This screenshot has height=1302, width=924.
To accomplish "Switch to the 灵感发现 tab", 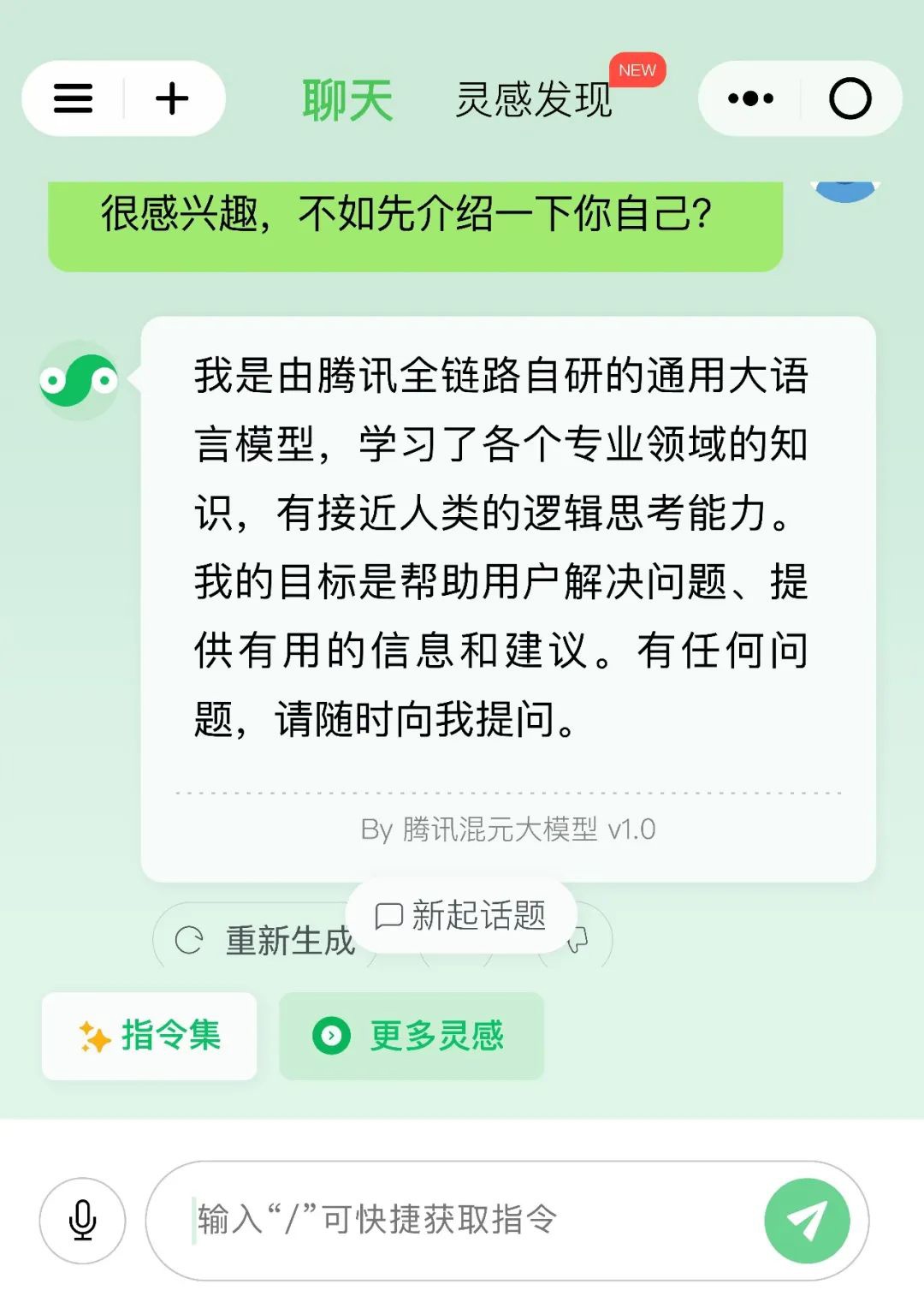I will [x=535, y=101].
